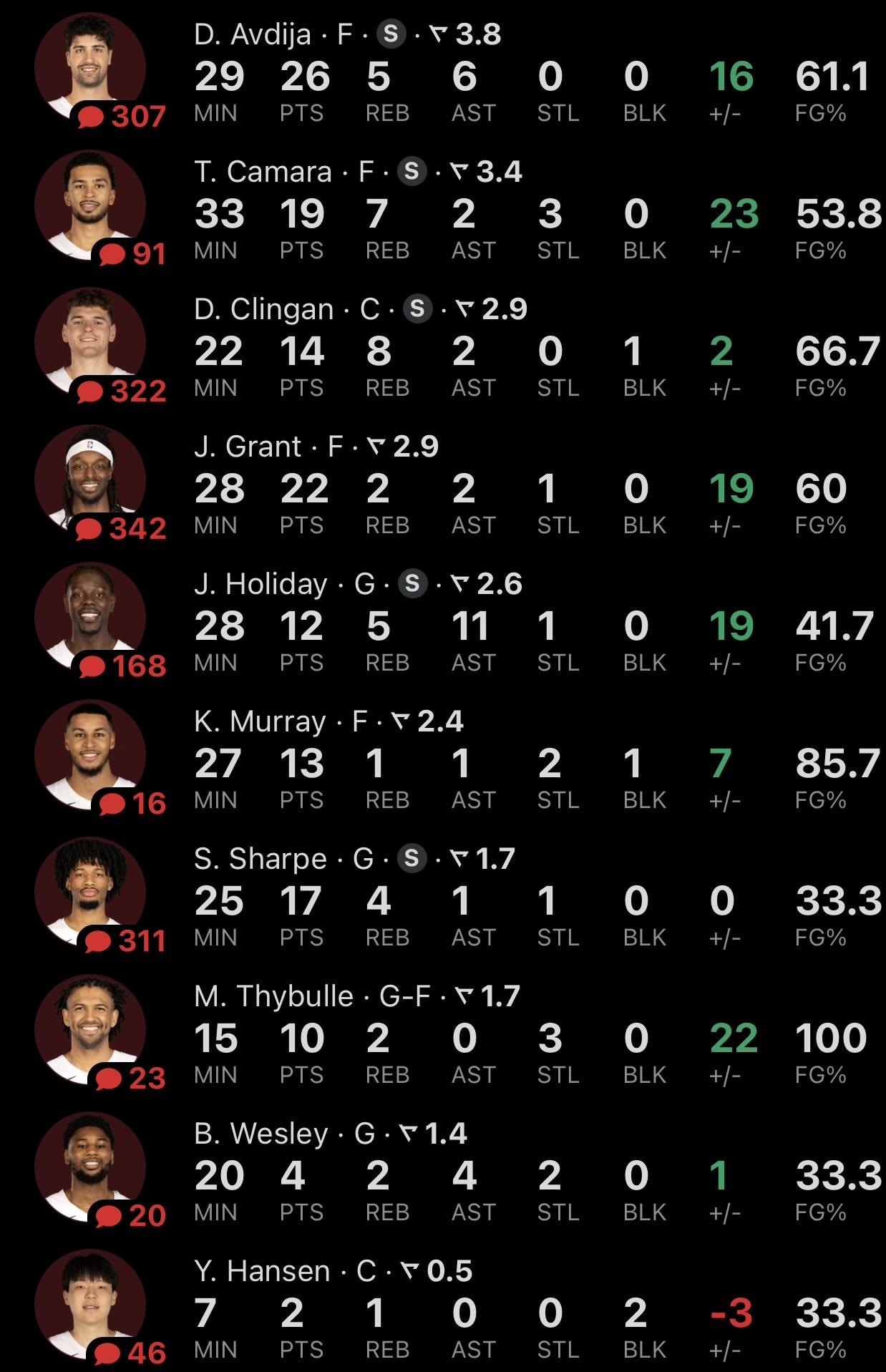This screenshot has height=1372, width=886.
Task: Open the 307 comments on D. Avdija
Action: point(122,116)
